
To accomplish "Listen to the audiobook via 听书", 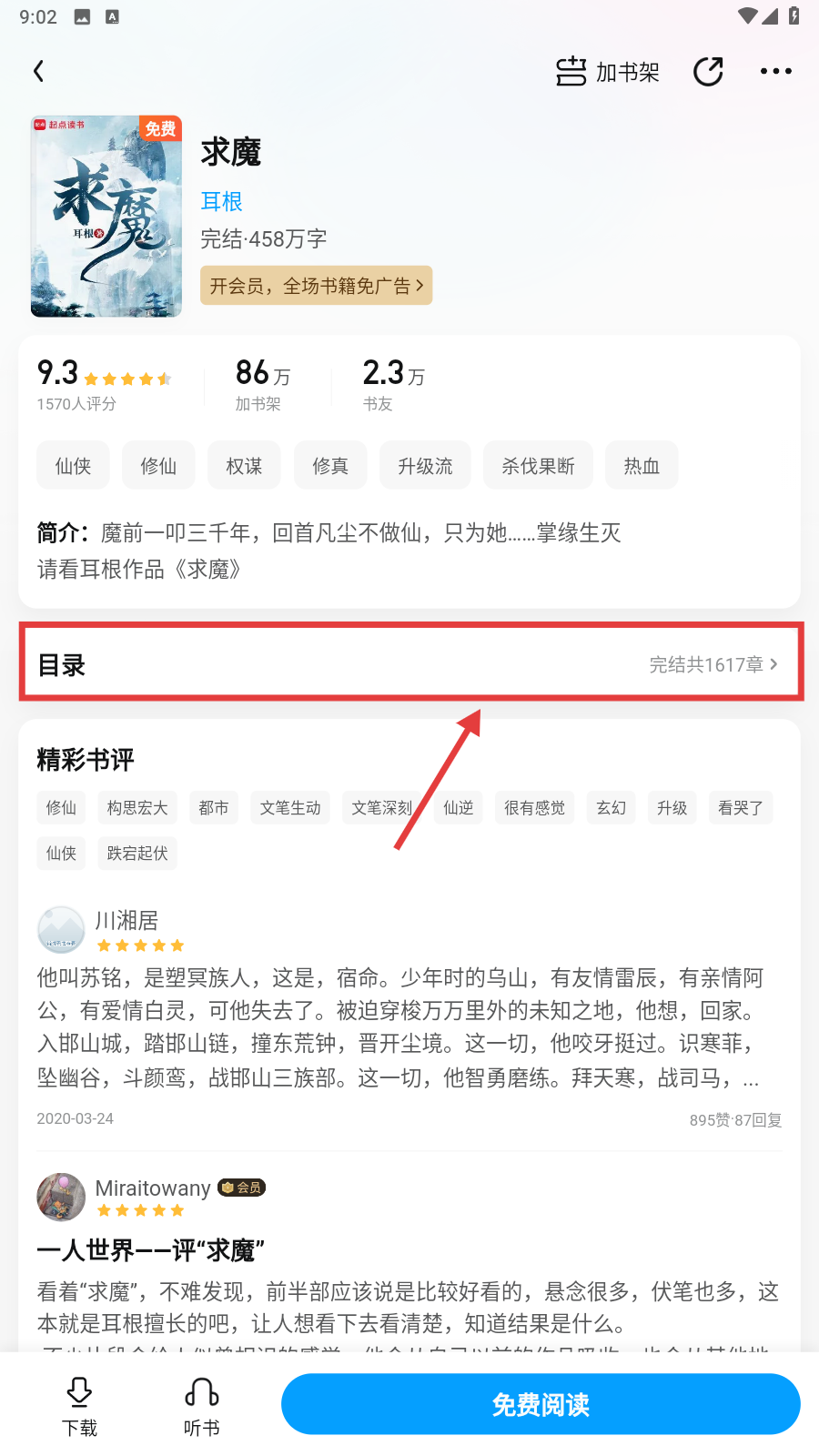I will (x=201, y=1406).
